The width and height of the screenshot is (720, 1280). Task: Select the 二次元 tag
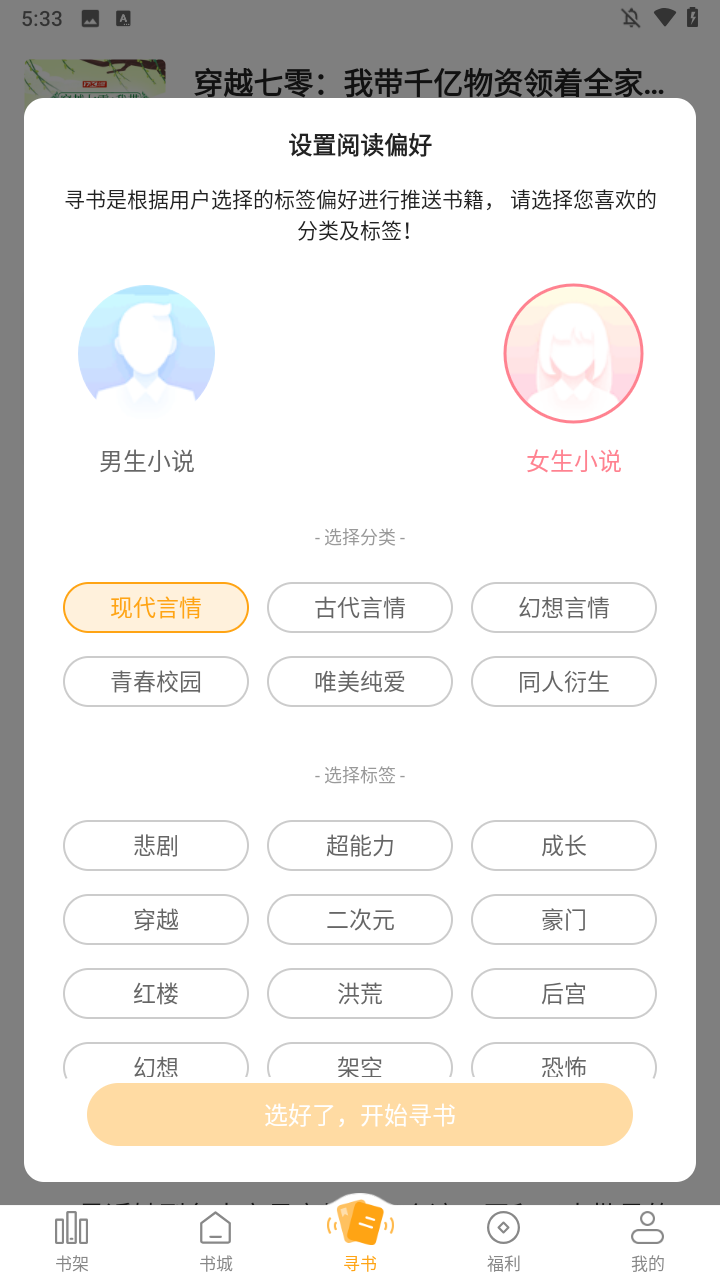click(x=359, y=919)
